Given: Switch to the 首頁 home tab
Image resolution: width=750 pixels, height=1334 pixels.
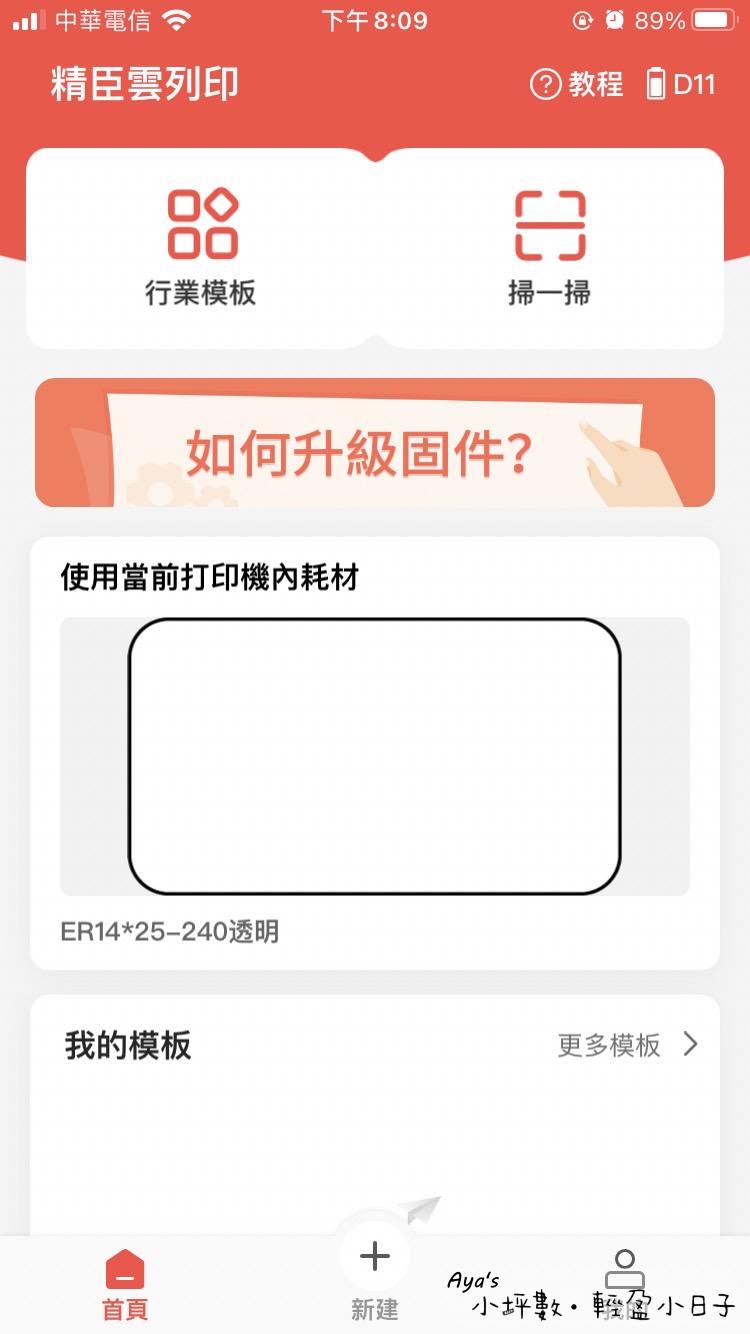Looking at the screenshot, I should tap(125, 1283).
